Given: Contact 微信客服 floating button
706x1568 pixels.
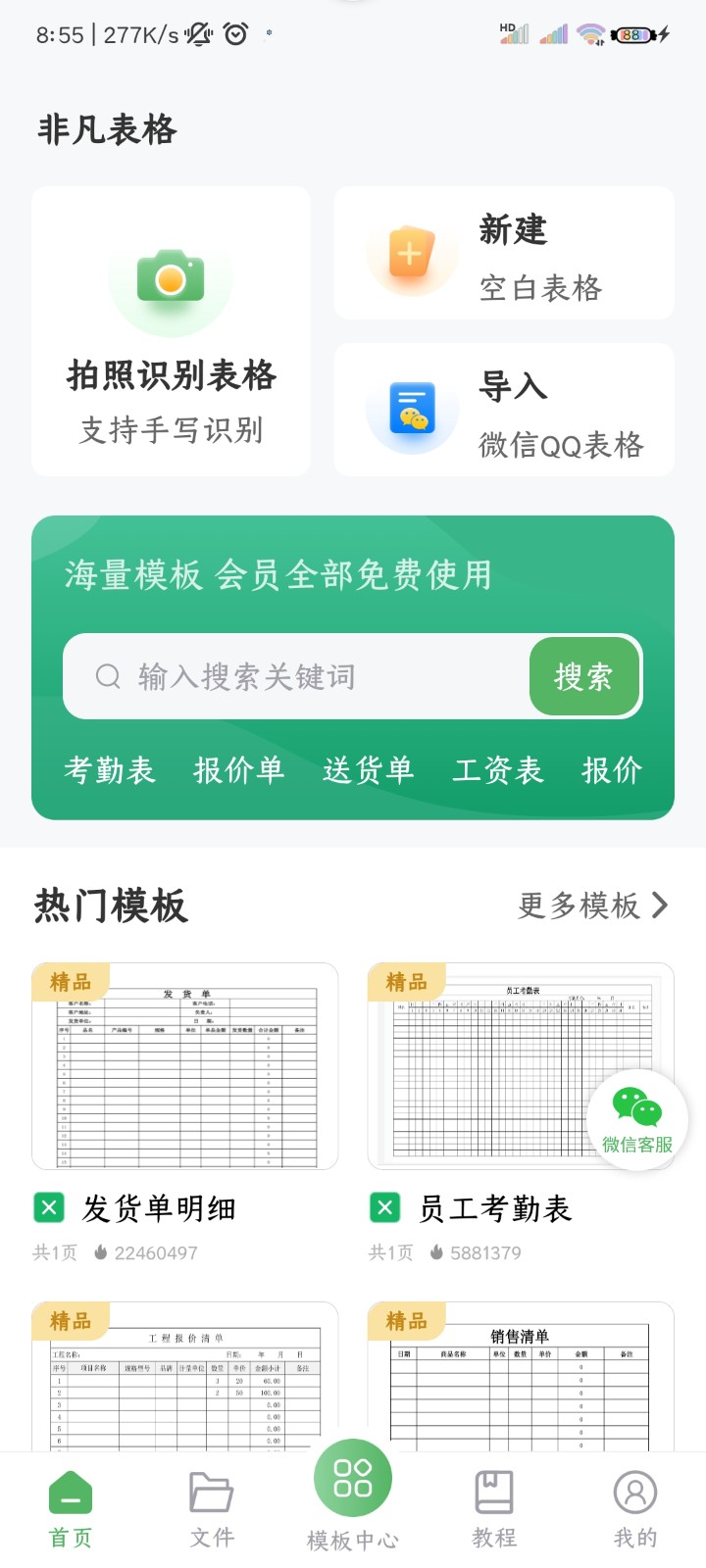Looking at the screenshot, I should click(x=637, y=1119).
